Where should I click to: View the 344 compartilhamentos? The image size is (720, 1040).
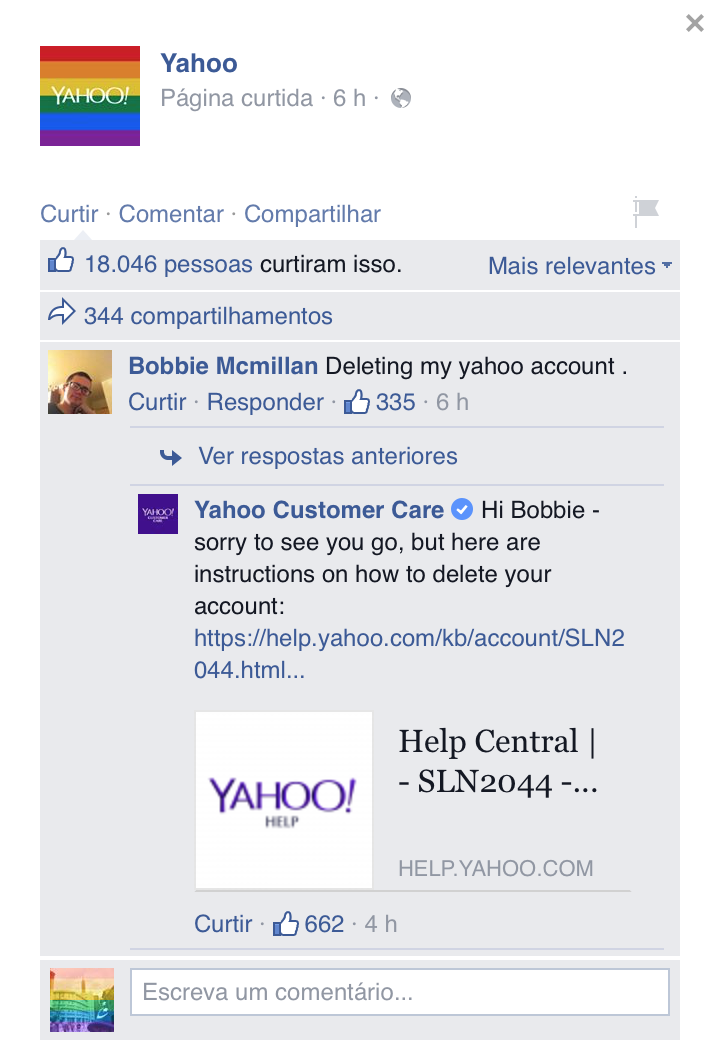[x=207, y=316]
